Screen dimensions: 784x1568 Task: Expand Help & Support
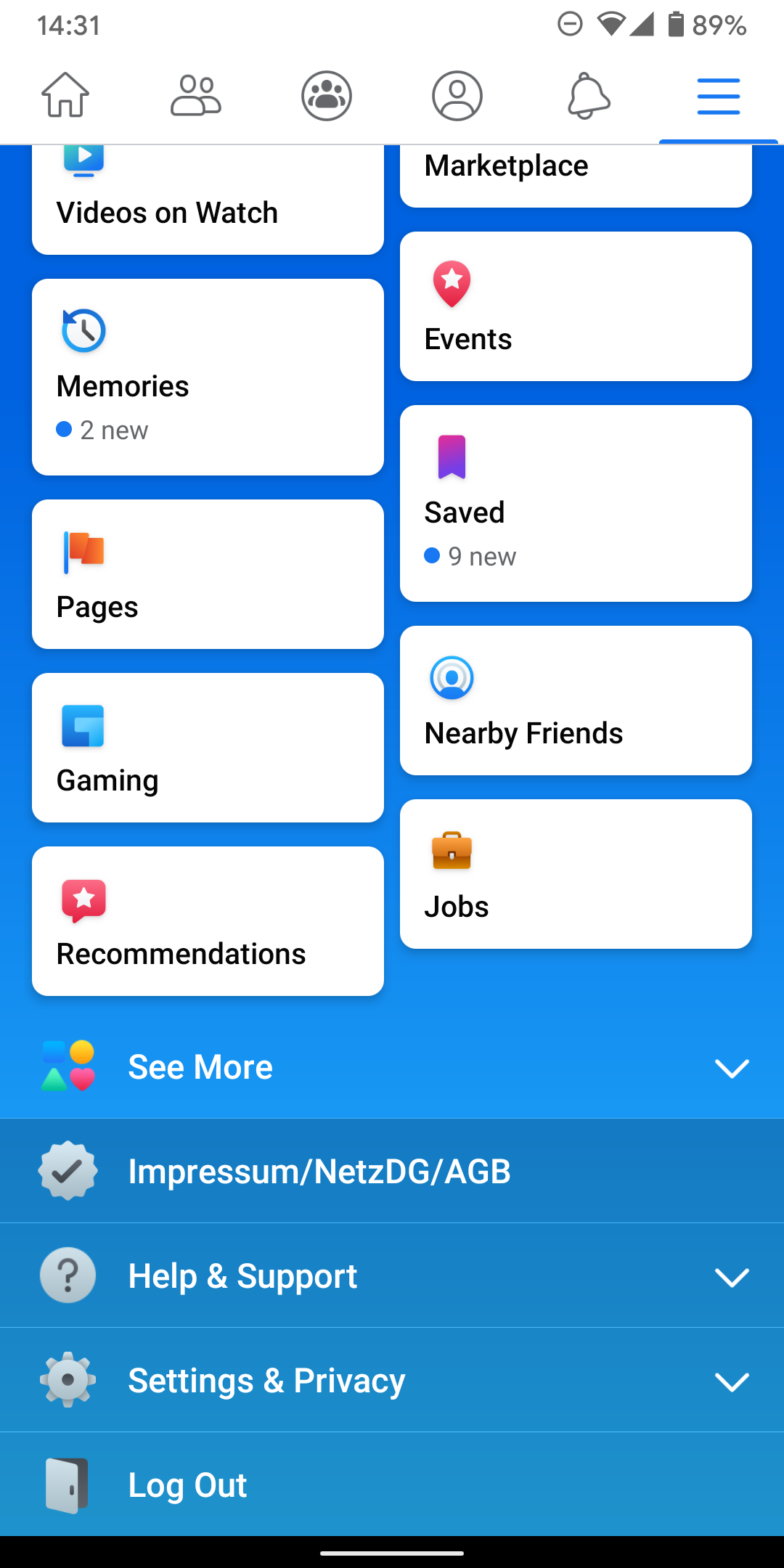(392, 1275)
